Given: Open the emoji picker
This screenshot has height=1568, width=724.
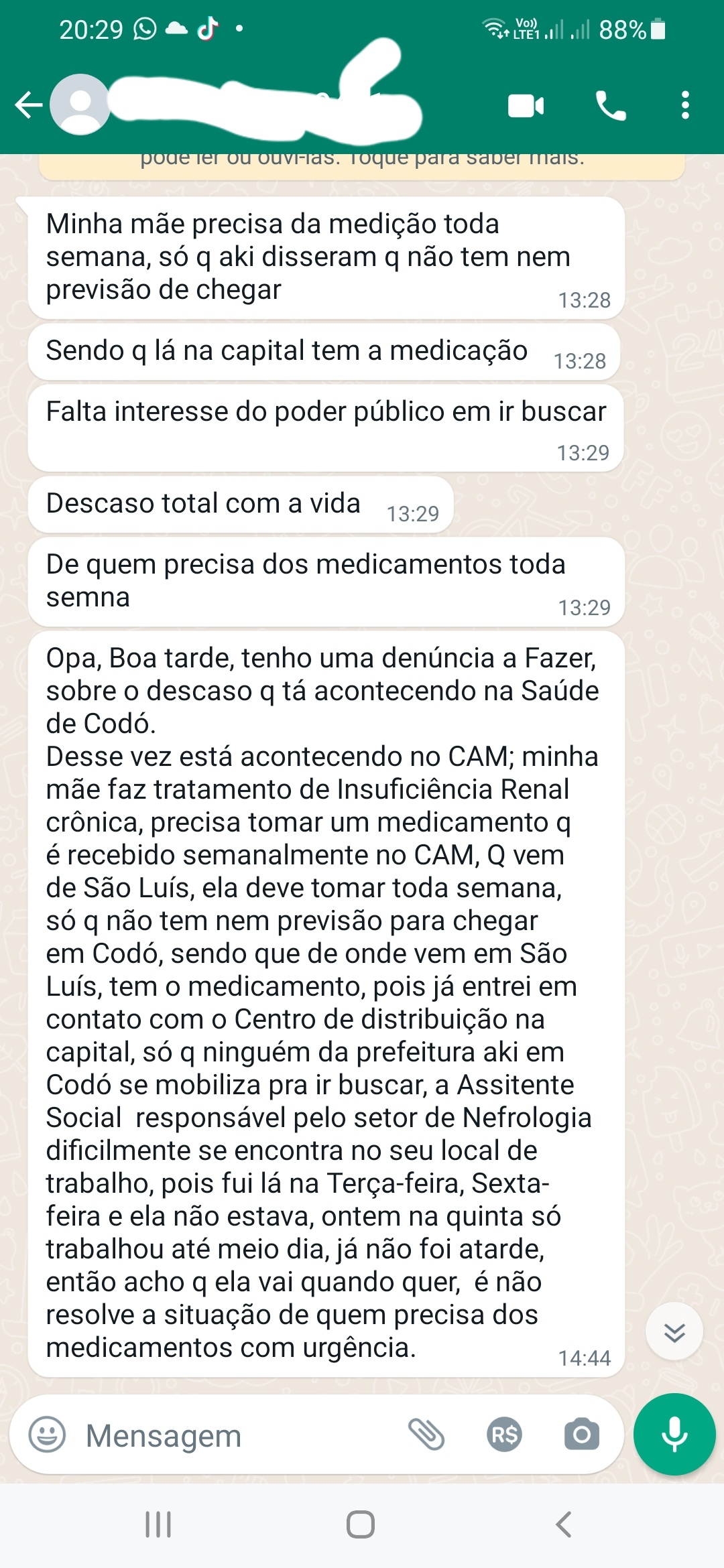Looking at the screenshot, I should 47,1435.
